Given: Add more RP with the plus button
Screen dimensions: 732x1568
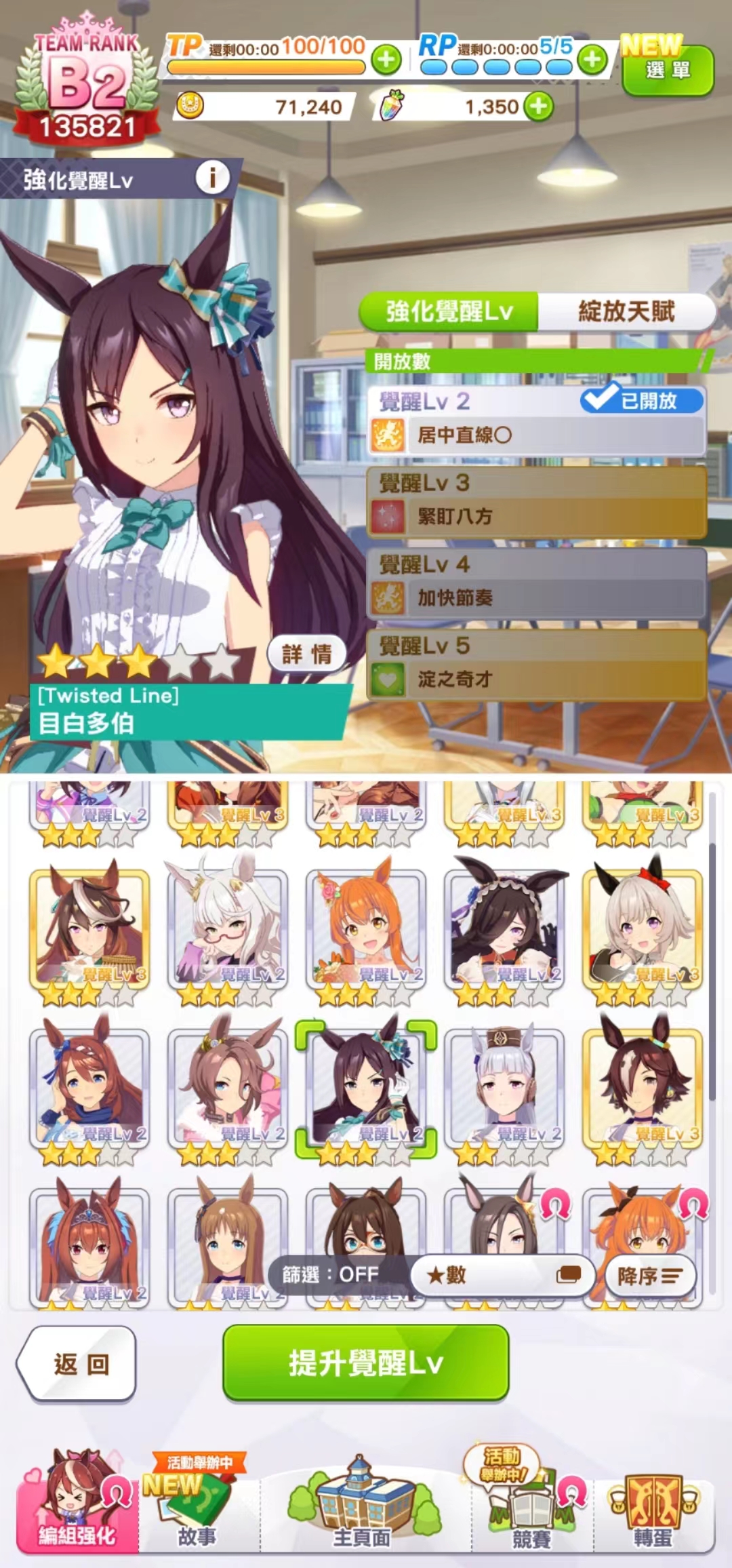Looking at the screenshot, I should (593, 60).
